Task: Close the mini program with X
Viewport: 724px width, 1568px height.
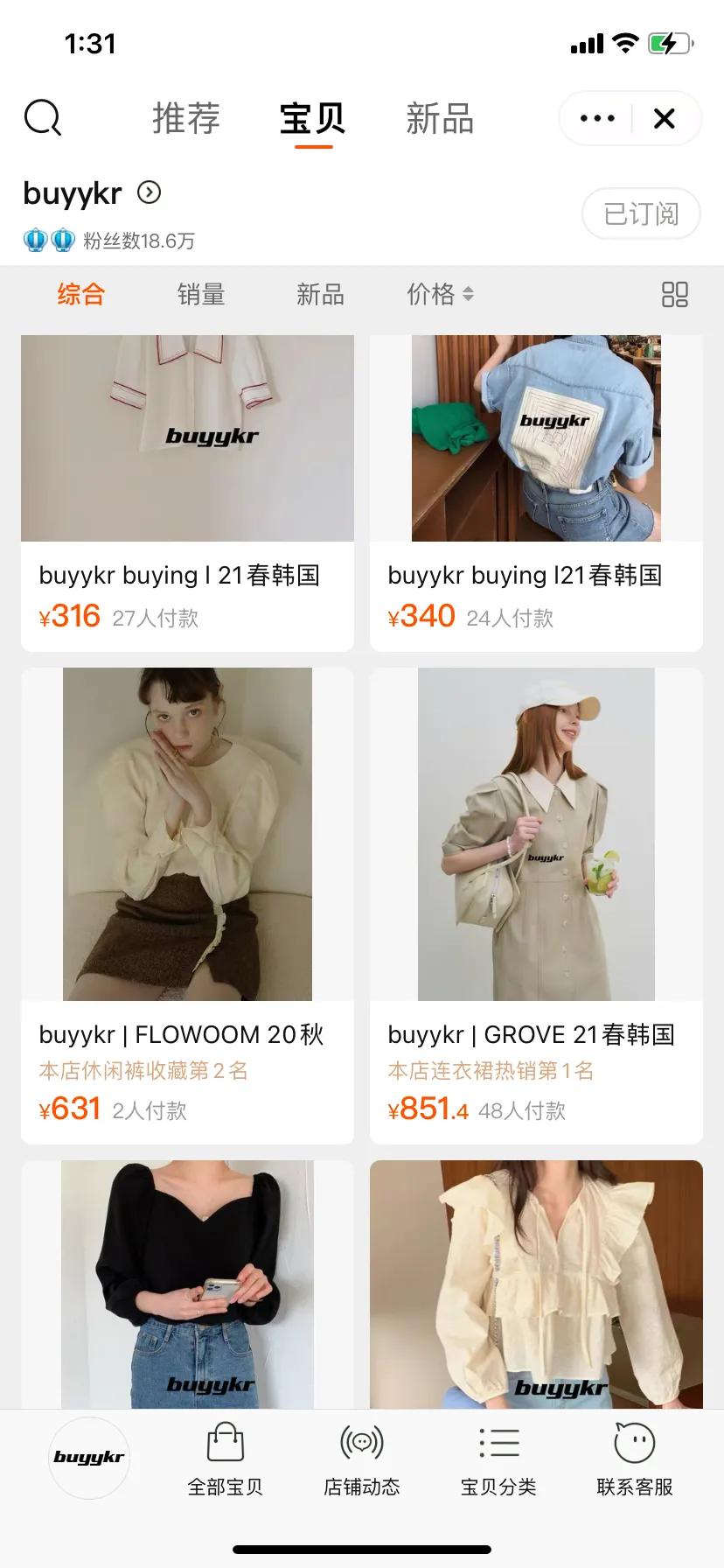Action: [665, 118]
